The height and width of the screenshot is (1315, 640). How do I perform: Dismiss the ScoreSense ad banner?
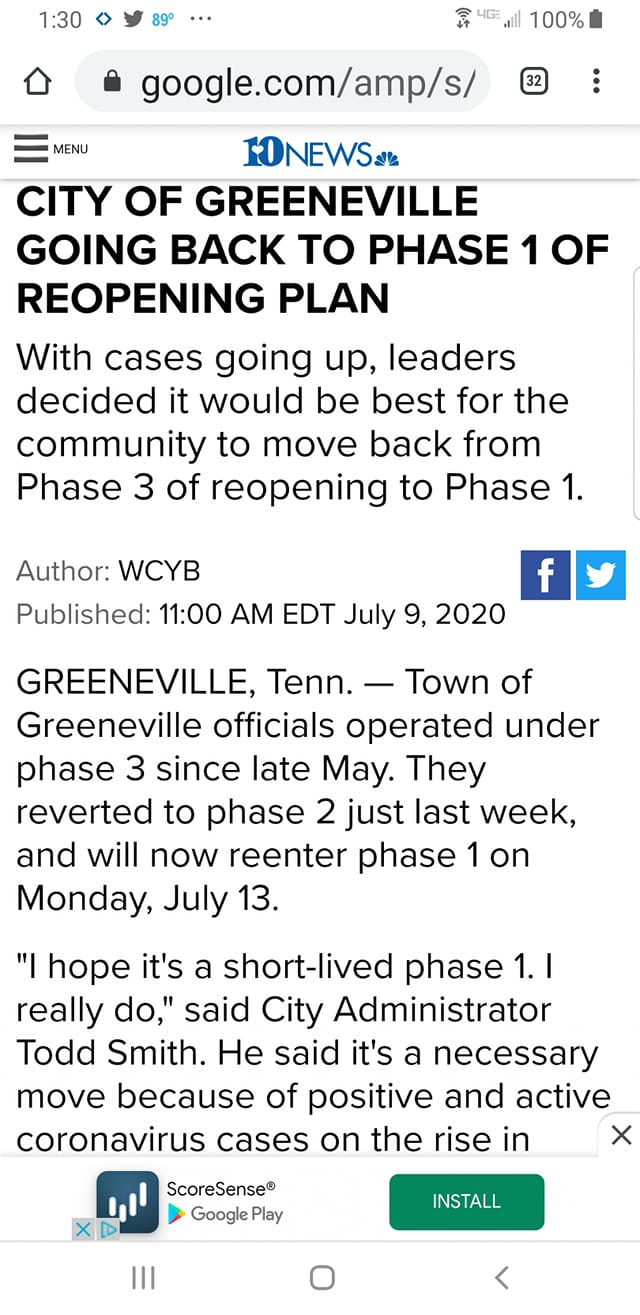pyautogui.click(x=621, y=1135)
